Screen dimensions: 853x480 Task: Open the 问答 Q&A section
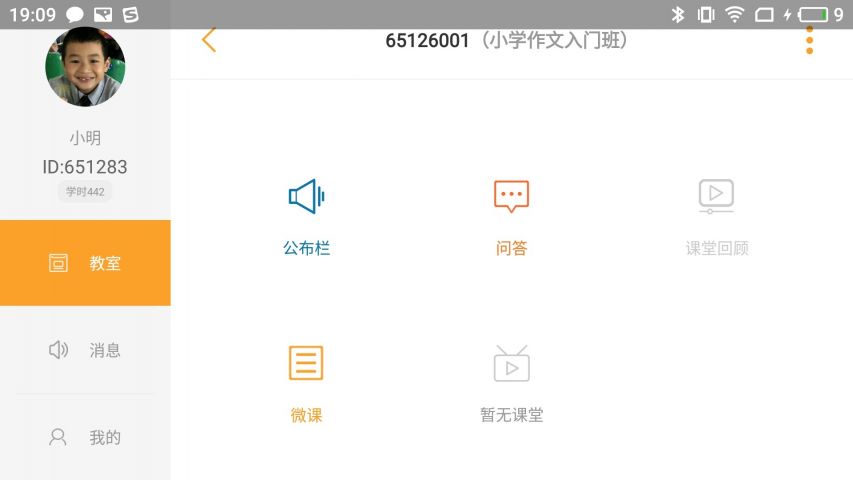click(x=511, y=217)
